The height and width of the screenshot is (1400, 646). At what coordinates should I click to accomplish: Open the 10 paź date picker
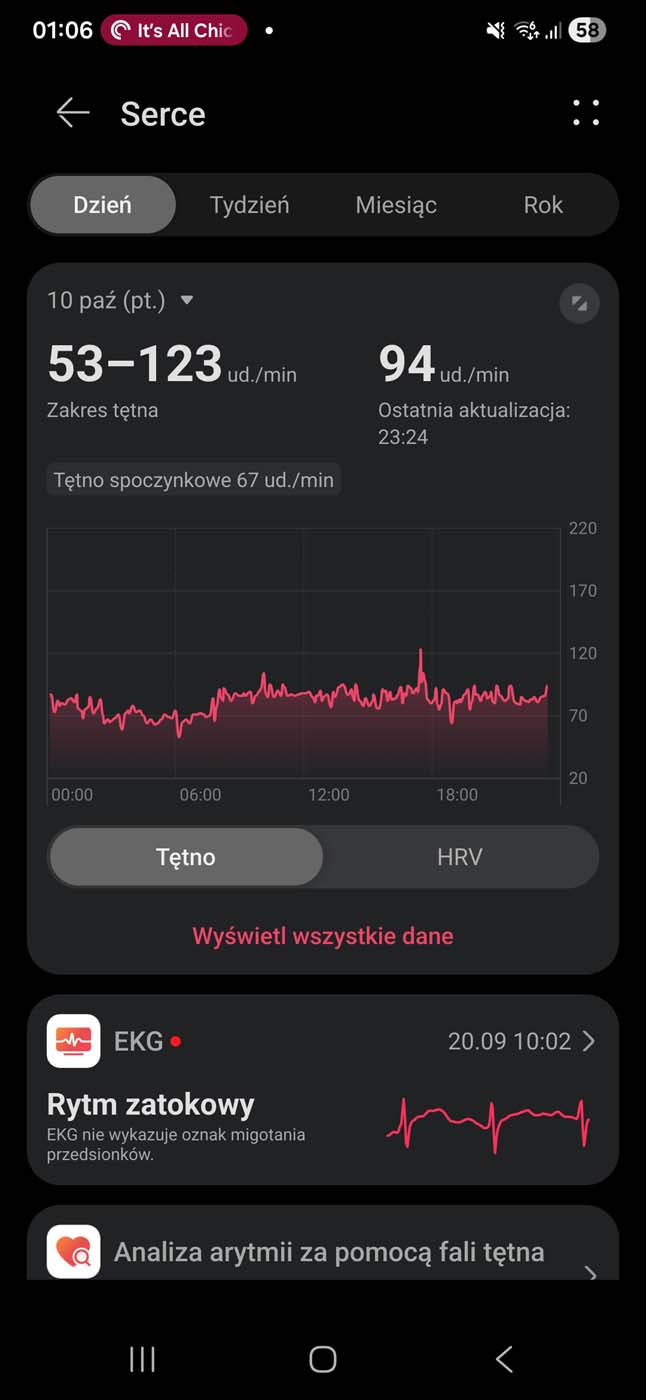pyautogui.click(x=120, y=300)
